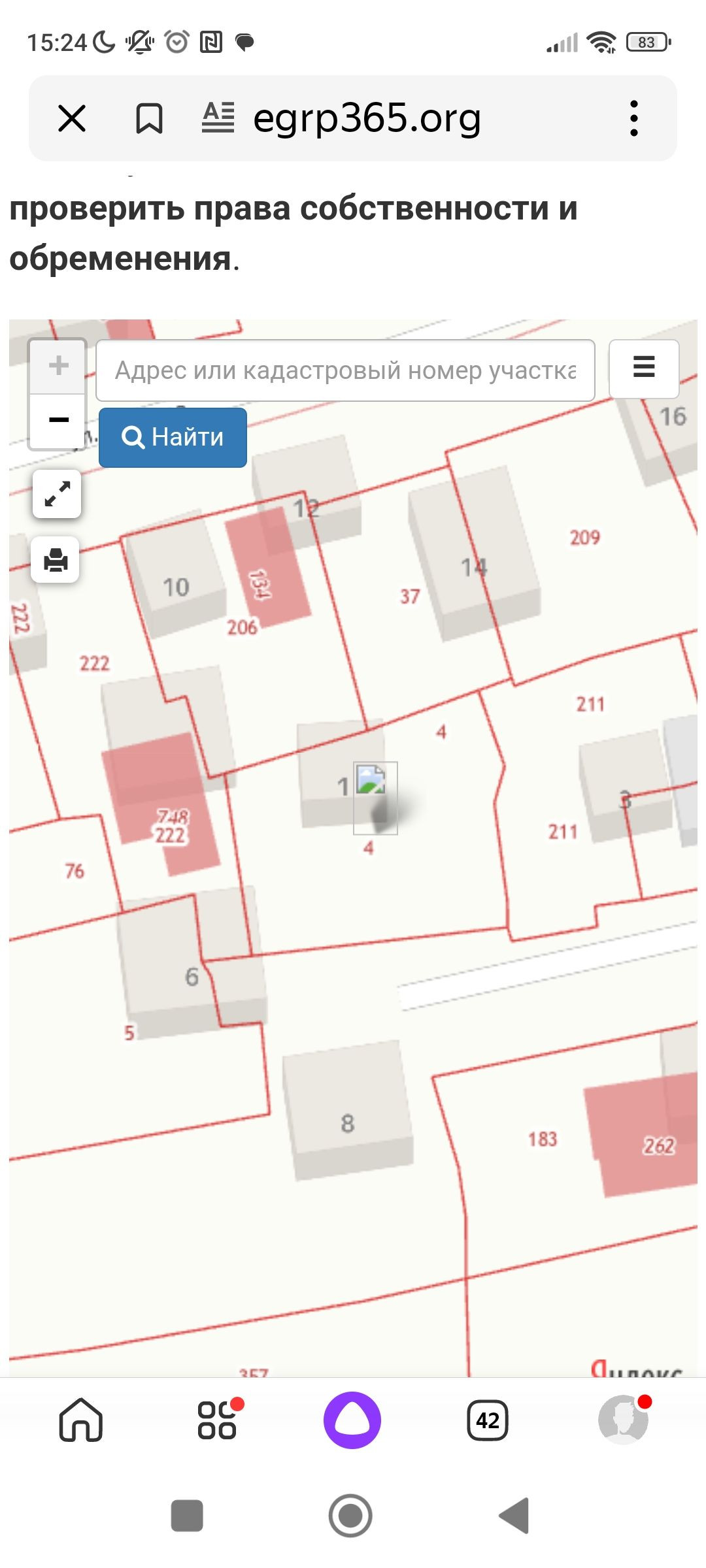Open reader mode icon
The width and height of the screenshot is (706, 1568).
click(218, 118)
